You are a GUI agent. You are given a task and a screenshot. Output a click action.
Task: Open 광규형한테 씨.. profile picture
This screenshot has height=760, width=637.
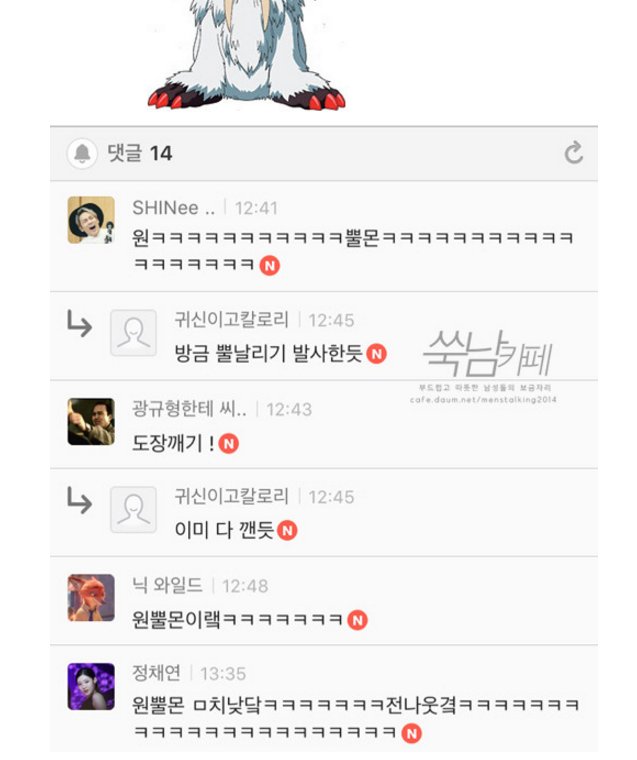coord(90,421)
